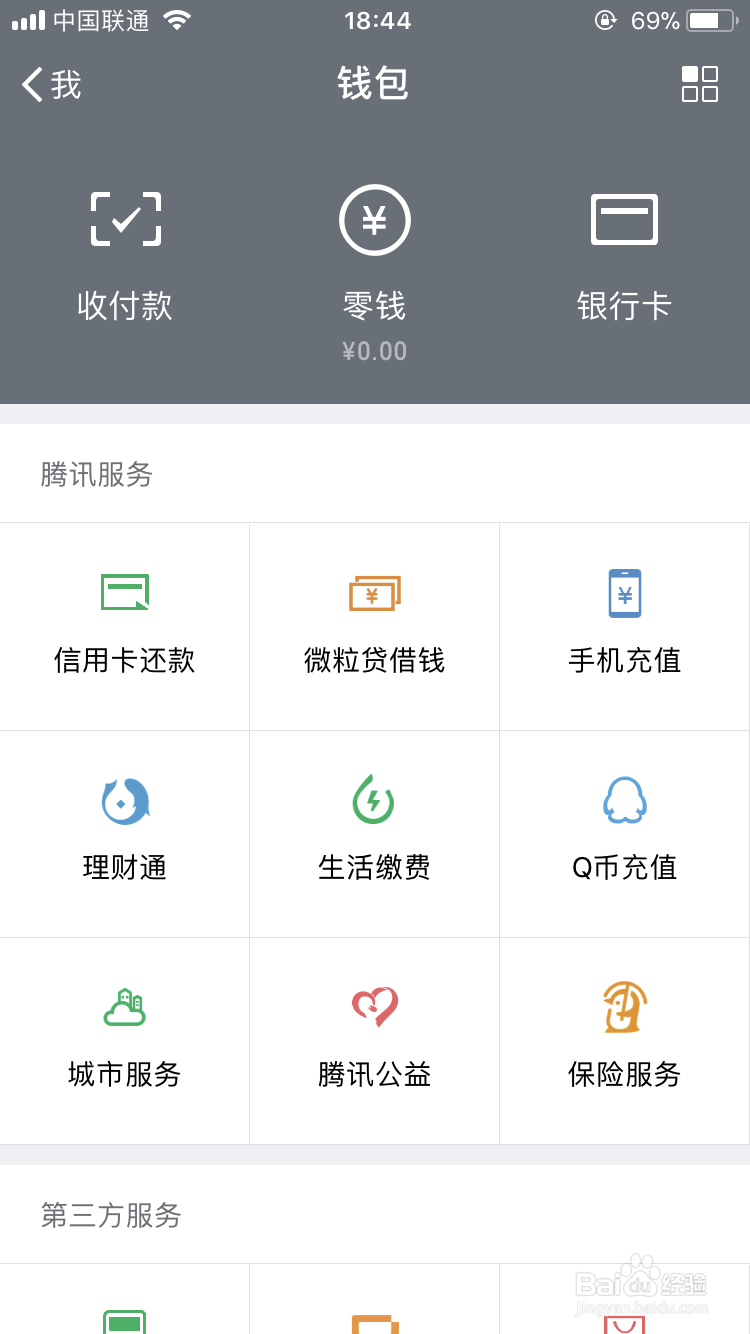This screenshot has width=750, height=1334.
Task: Tap 手机充值 mobile top-up
Action: pyautogui.click(x=625, y=627)
